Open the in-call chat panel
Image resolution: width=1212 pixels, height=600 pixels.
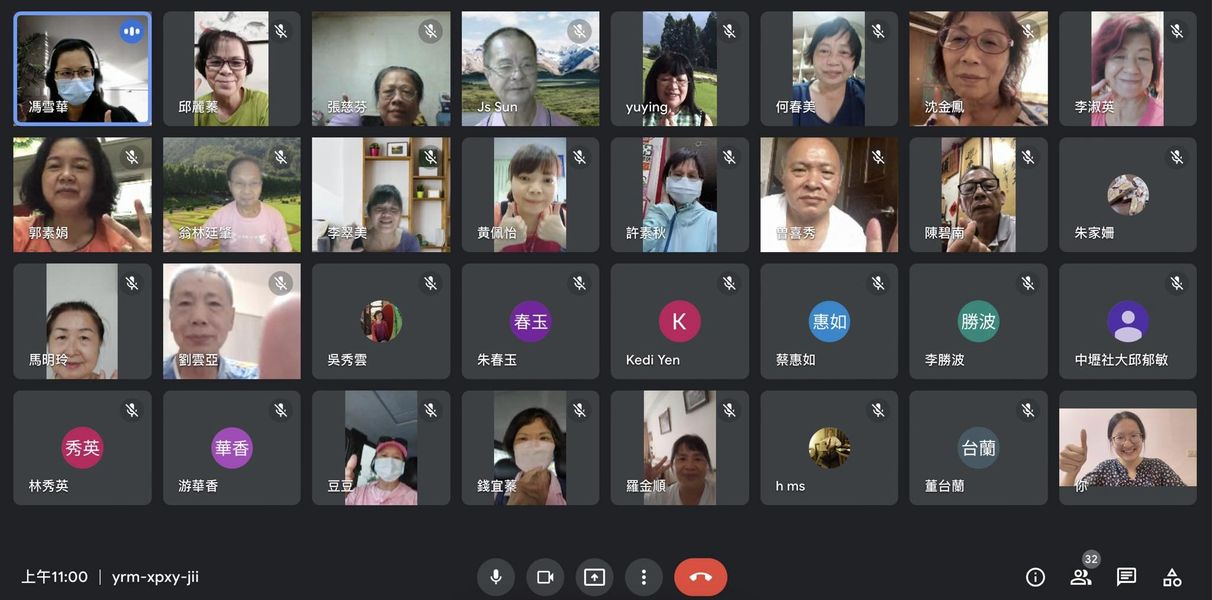point(1126,577)
